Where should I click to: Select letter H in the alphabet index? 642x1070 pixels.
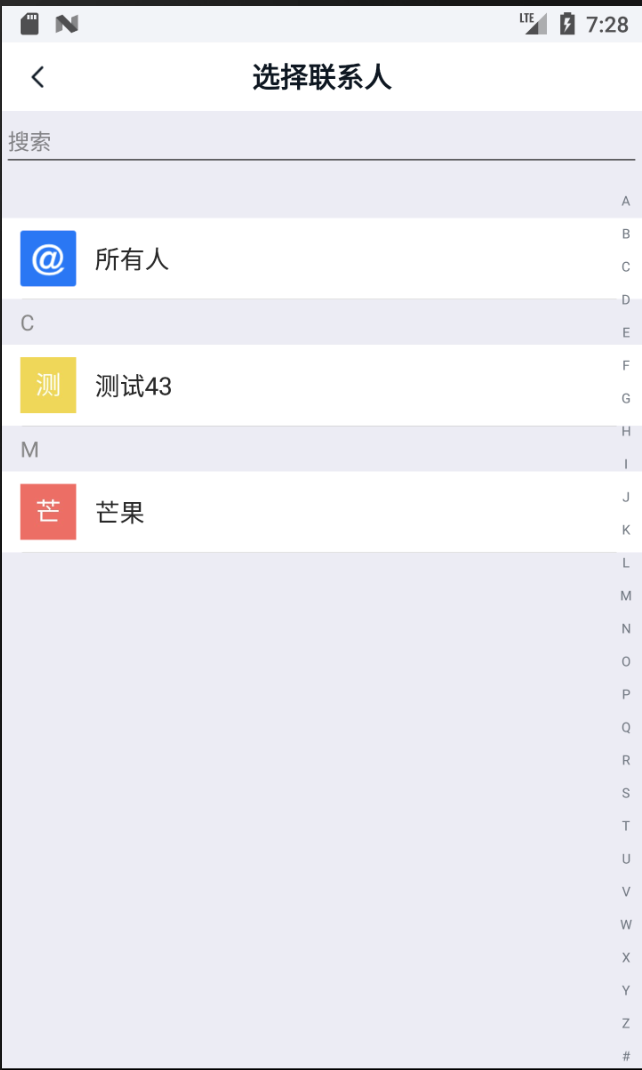(626, 431)
